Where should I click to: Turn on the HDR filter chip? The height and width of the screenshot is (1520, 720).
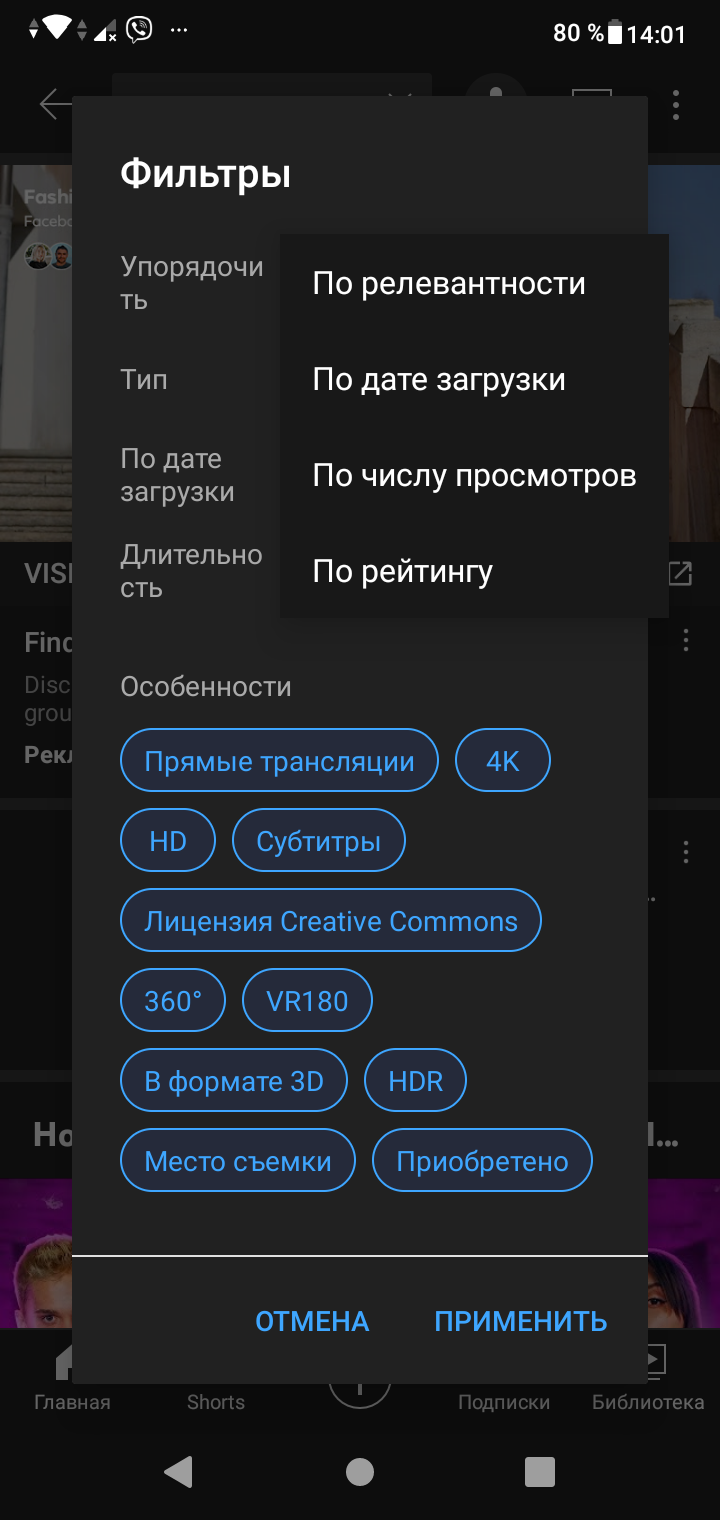point(416,1081)
